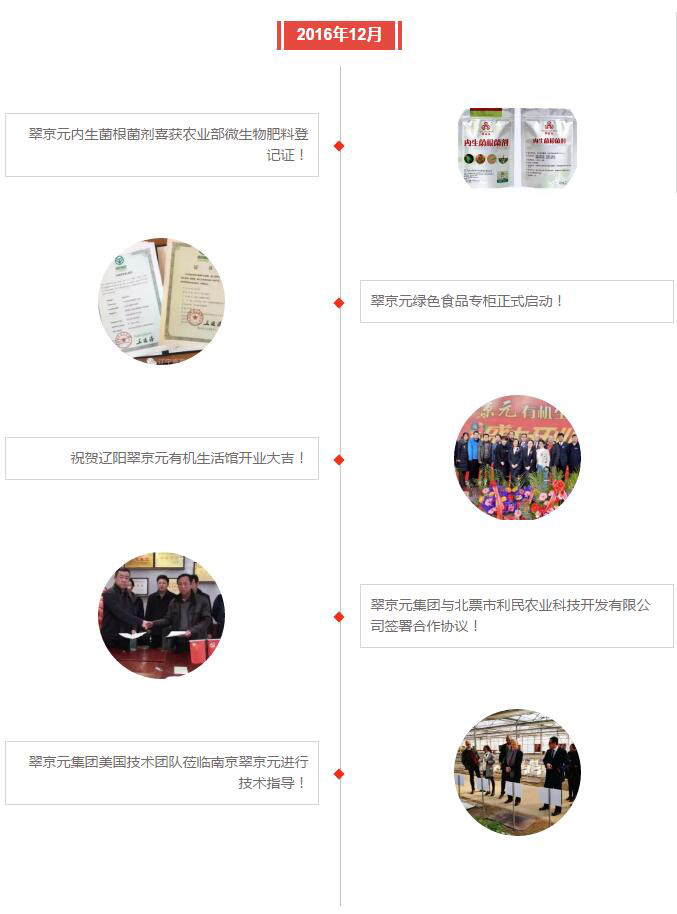View the agreement signing handshake photo

[x=161, y=614]
